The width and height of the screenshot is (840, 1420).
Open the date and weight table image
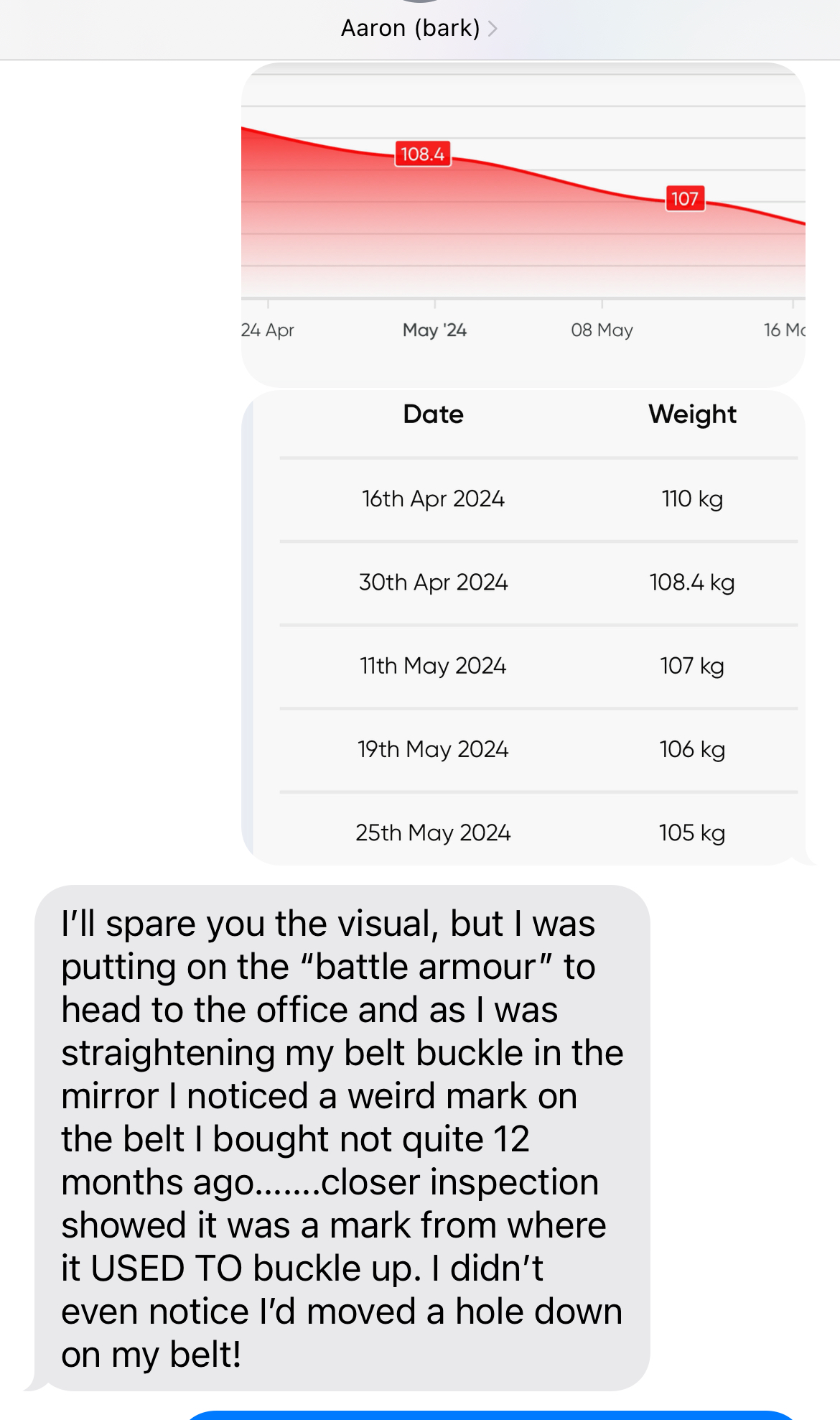(523, 626)
